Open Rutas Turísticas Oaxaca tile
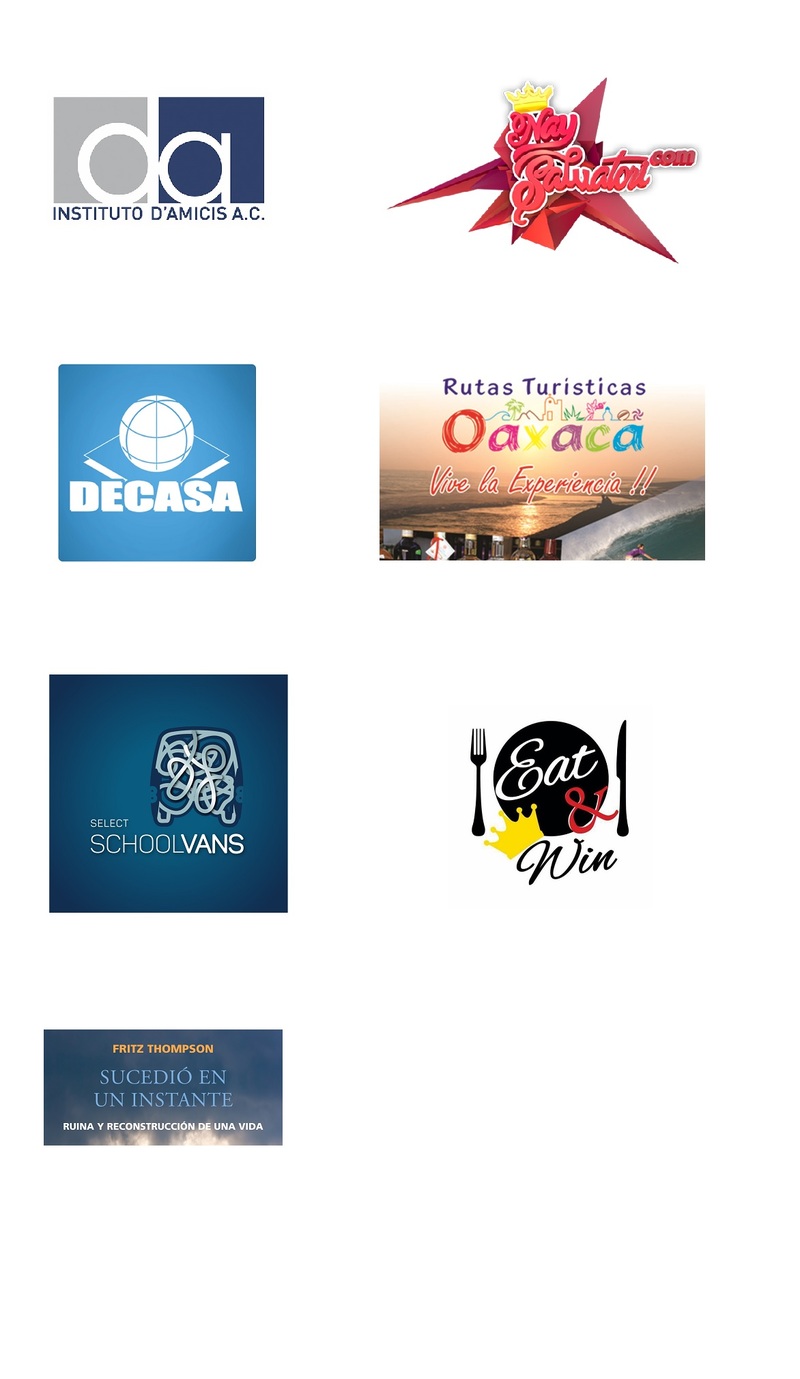Screen dimensions: 800x1379 (541, 465)
